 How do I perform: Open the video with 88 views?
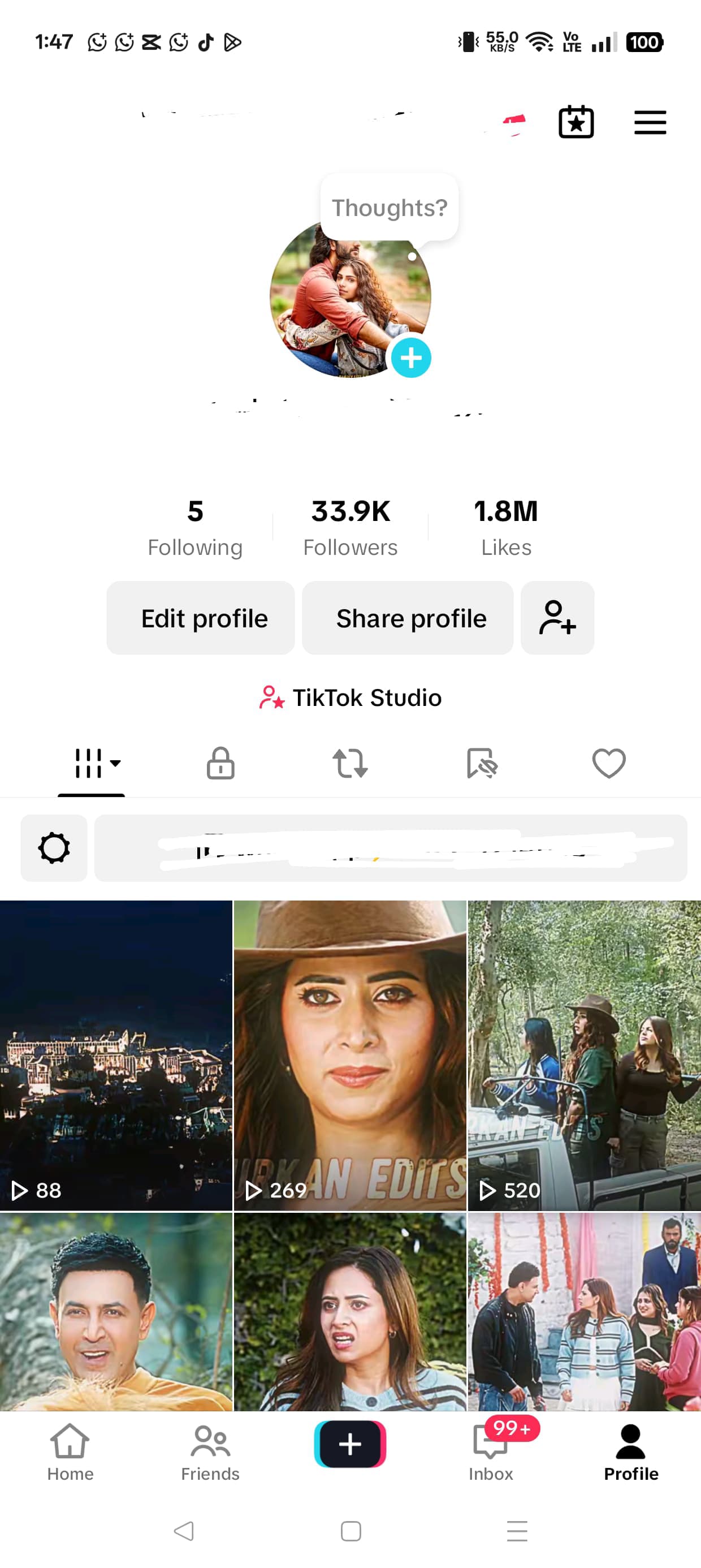coord(116,1056)
